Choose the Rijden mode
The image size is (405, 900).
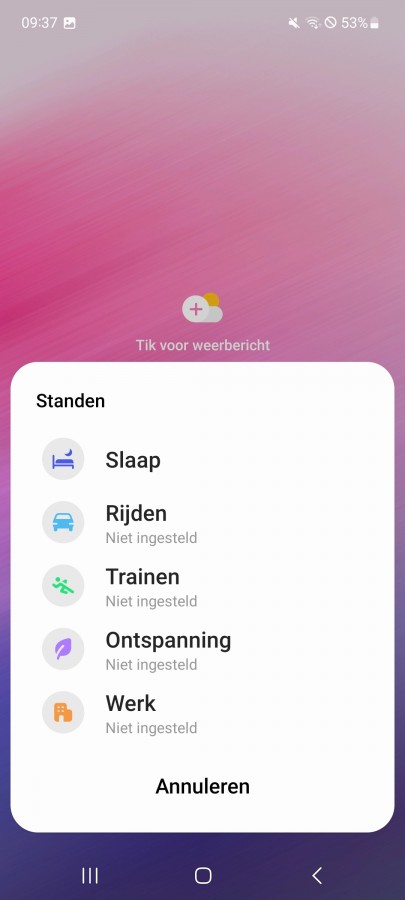[x=202, y=523]
